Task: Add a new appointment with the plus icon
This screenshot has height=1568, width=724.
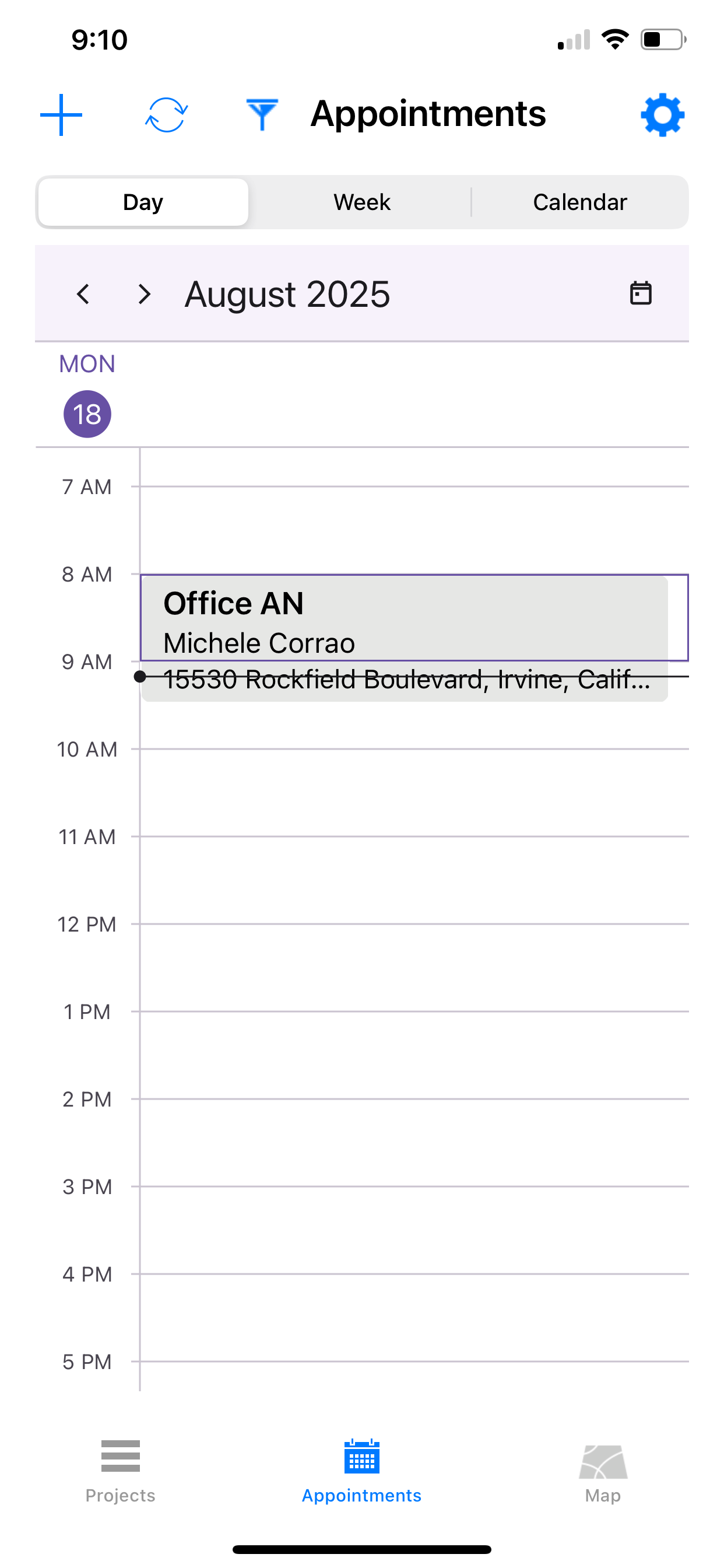Action: [61, 114]
